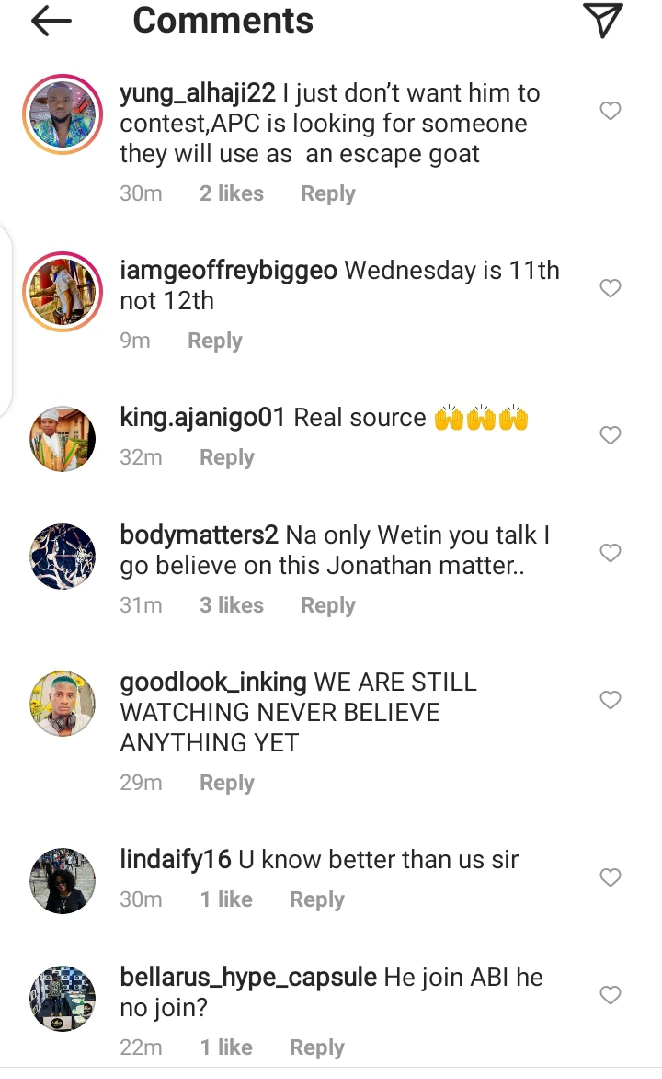
Task: Open bellarus_hype_capsule's profile via username
Action: pyautogui.click(x=248, y=977)
